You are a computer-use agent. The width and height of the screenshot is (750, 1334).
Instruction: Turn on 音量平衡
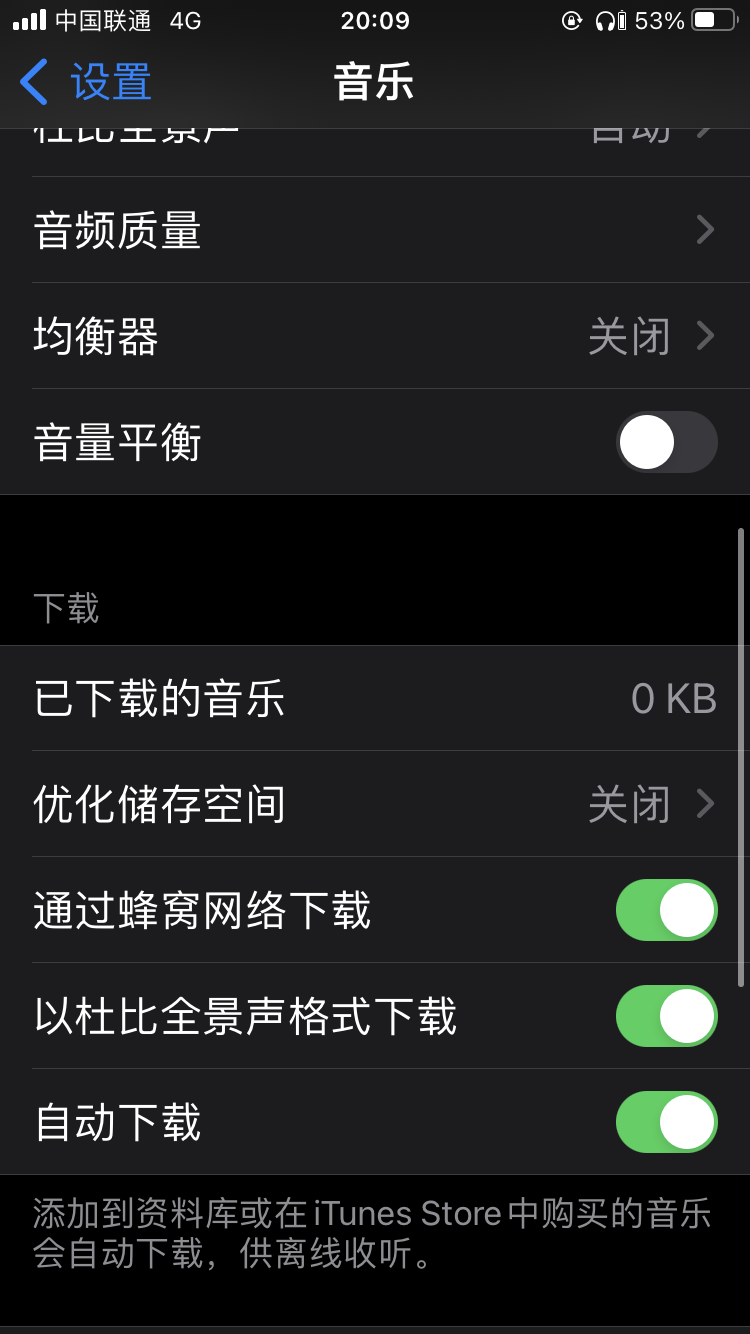coord(666,442)
